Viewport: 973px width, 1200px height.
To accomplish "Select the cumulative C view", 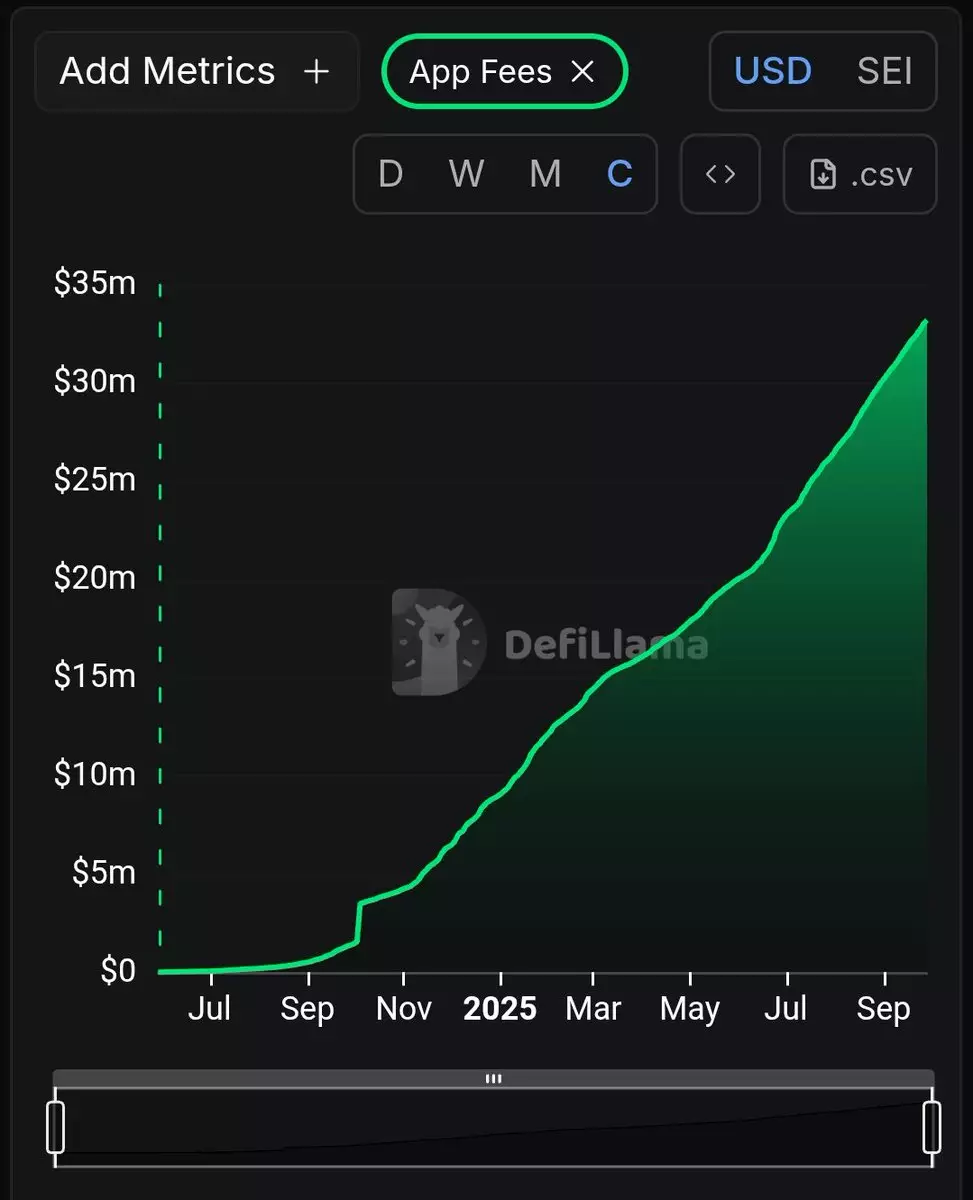I will tap(620, 174).
